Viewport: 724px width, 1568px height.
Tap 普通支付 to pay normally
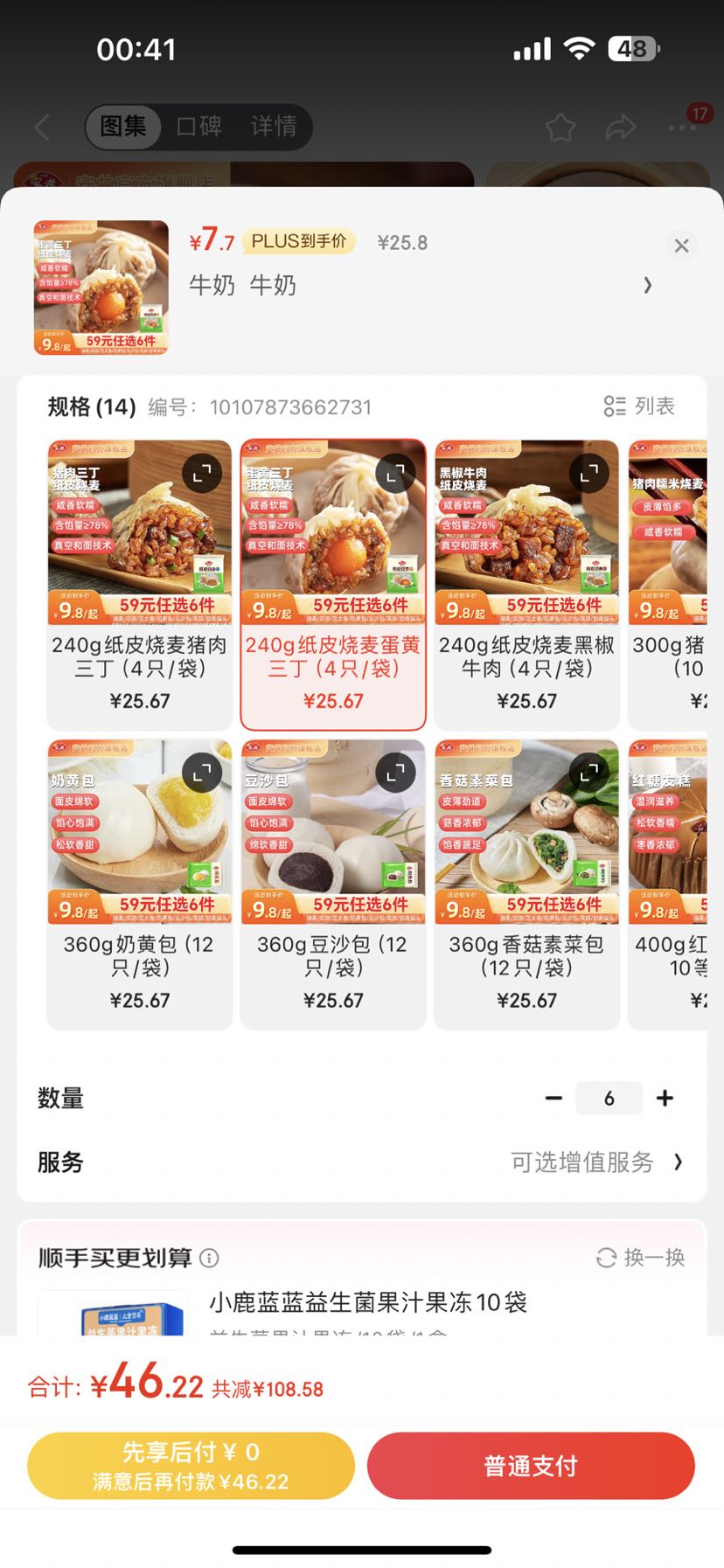(530, 1466)
